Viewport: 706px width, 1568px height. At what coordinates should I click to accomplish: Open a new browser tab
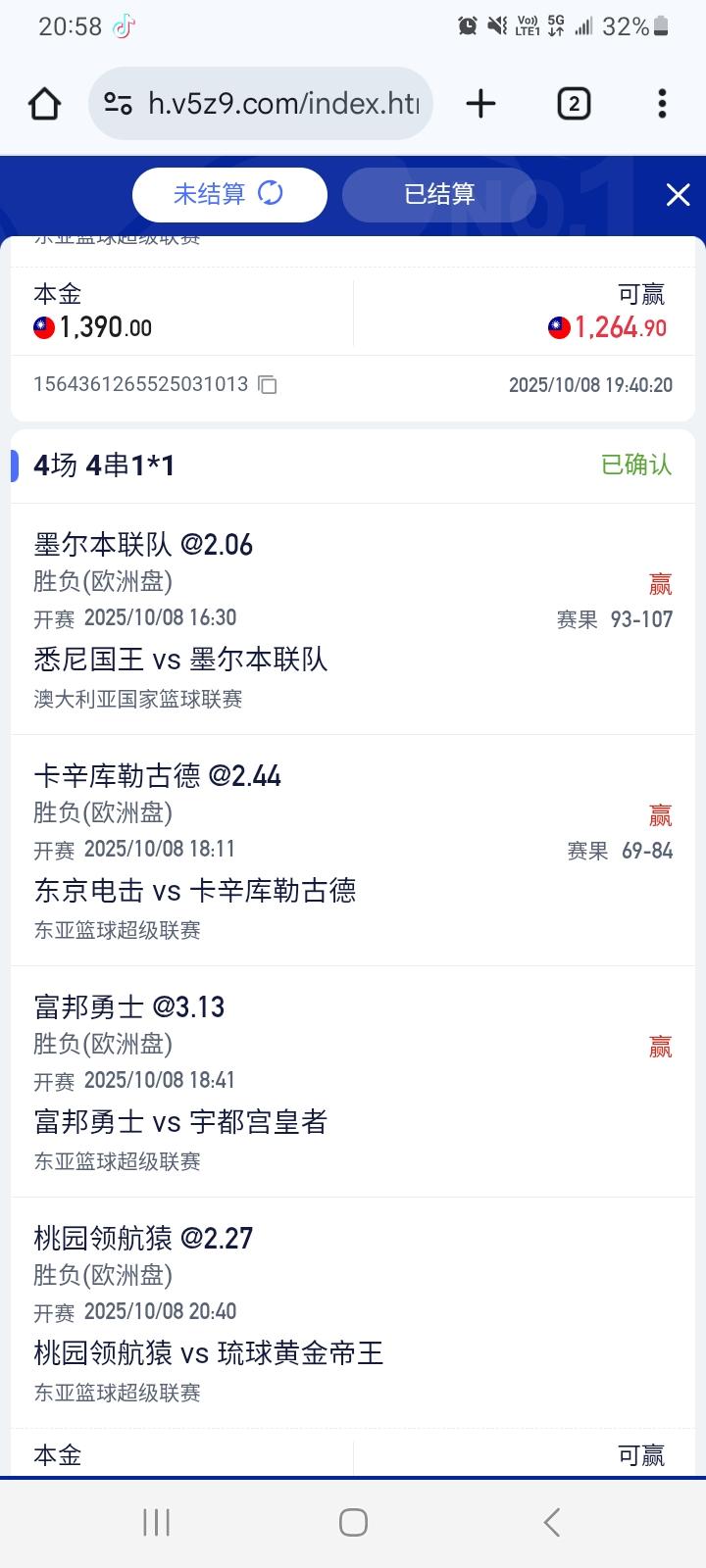click(x=480, y=104)
